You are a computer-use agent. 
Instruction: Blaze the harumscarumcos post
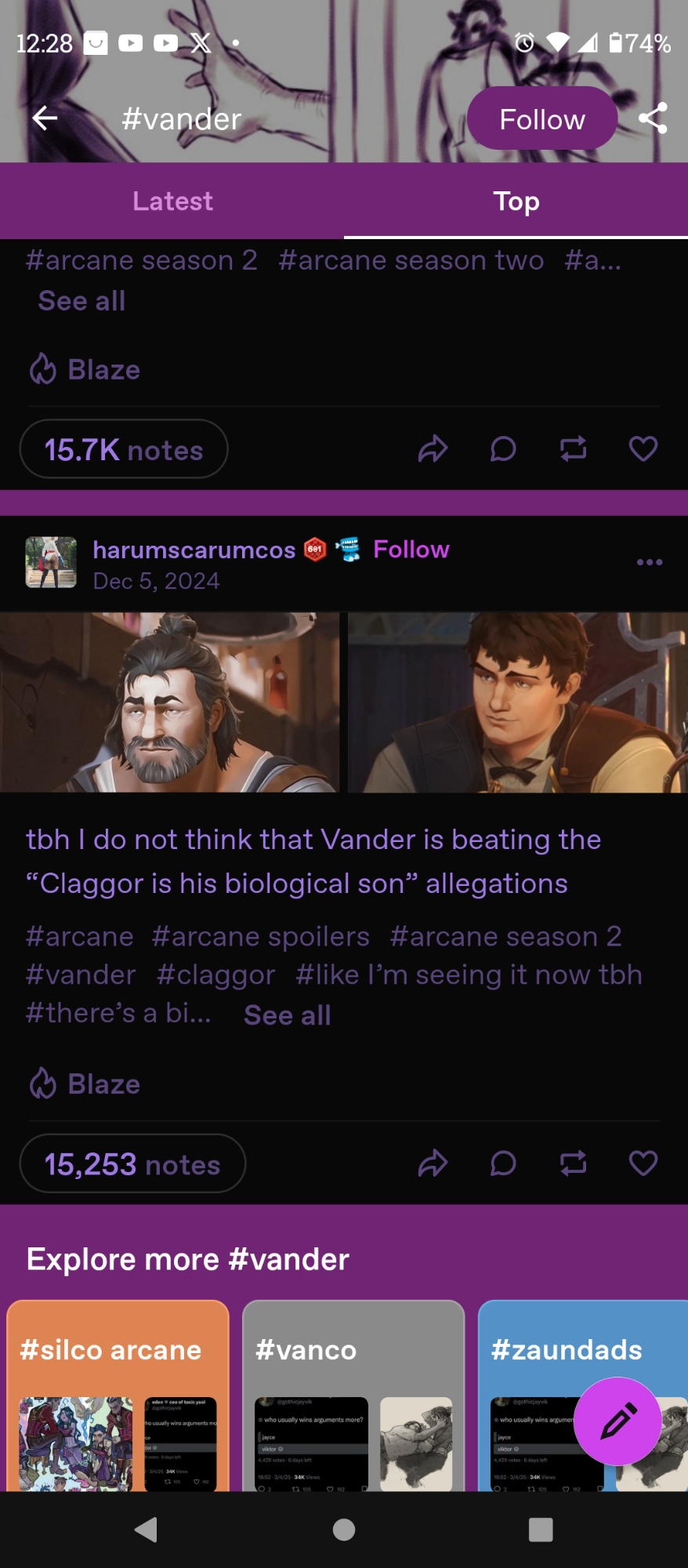85,1084
